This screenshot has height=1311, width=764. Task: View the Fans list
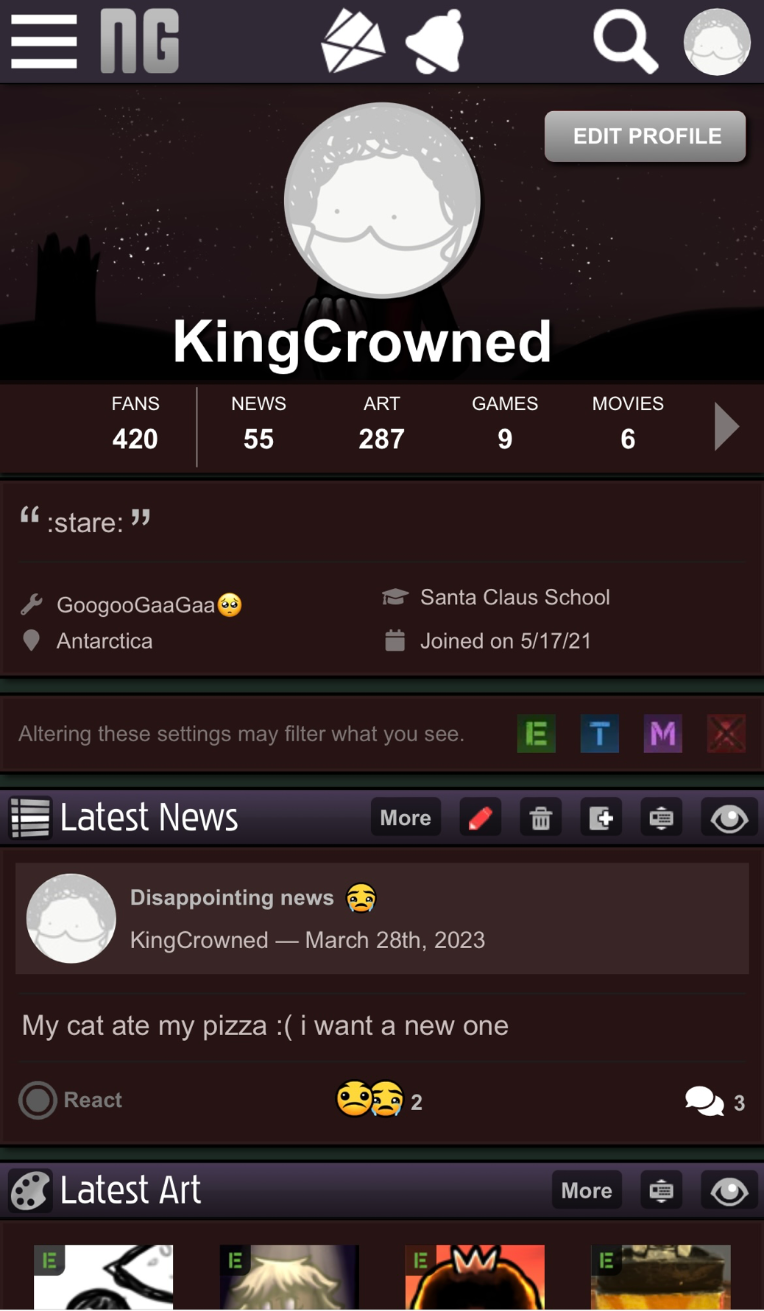tap(135, 424)
